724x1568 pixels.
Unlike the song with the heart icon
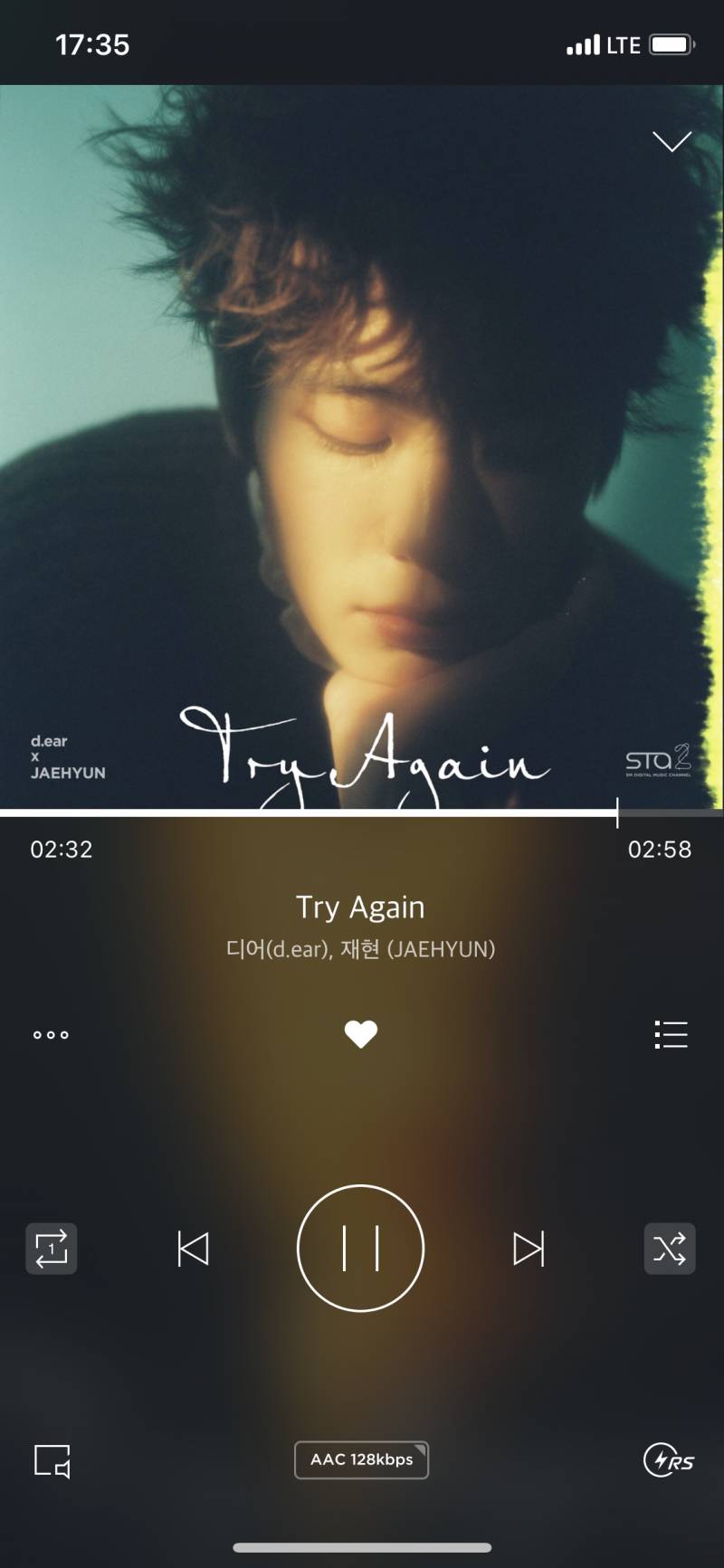click(x=361, y=1034)
